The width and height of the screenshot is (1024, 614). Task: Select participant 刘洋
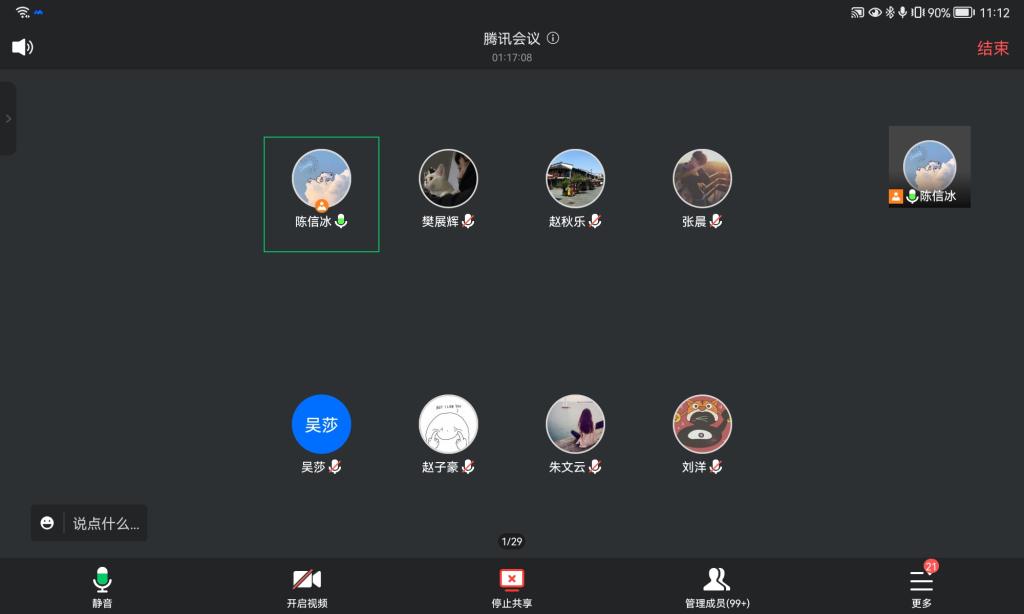coord(702,425)
